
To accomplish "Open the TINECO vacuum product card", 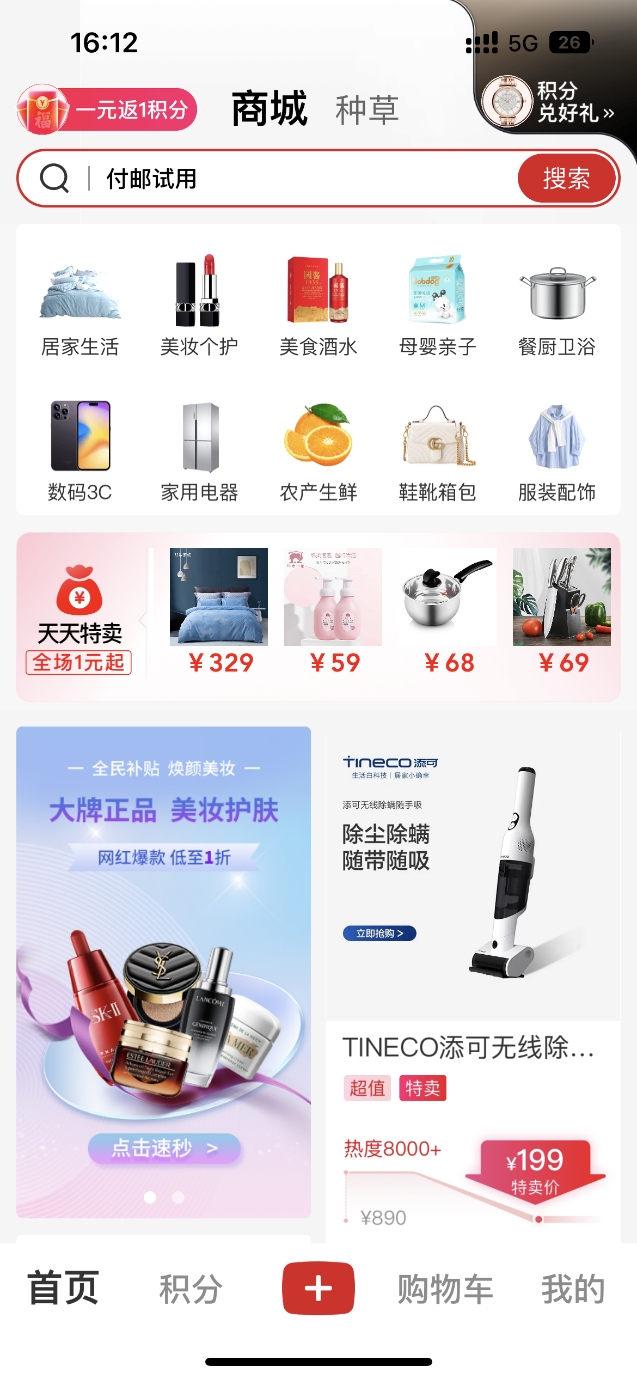I will 472,980.
